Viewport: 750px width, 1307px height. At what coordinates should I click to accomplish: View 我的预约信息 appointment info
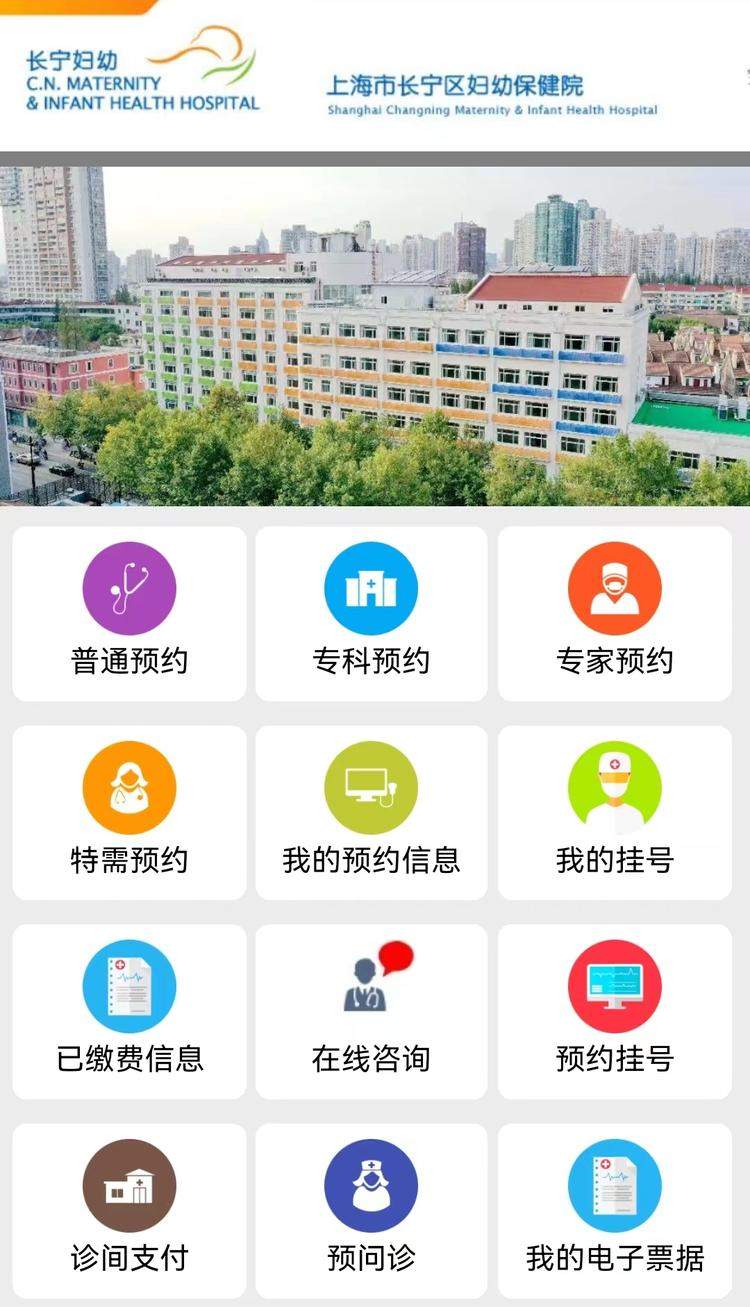(x=371, y=813)
